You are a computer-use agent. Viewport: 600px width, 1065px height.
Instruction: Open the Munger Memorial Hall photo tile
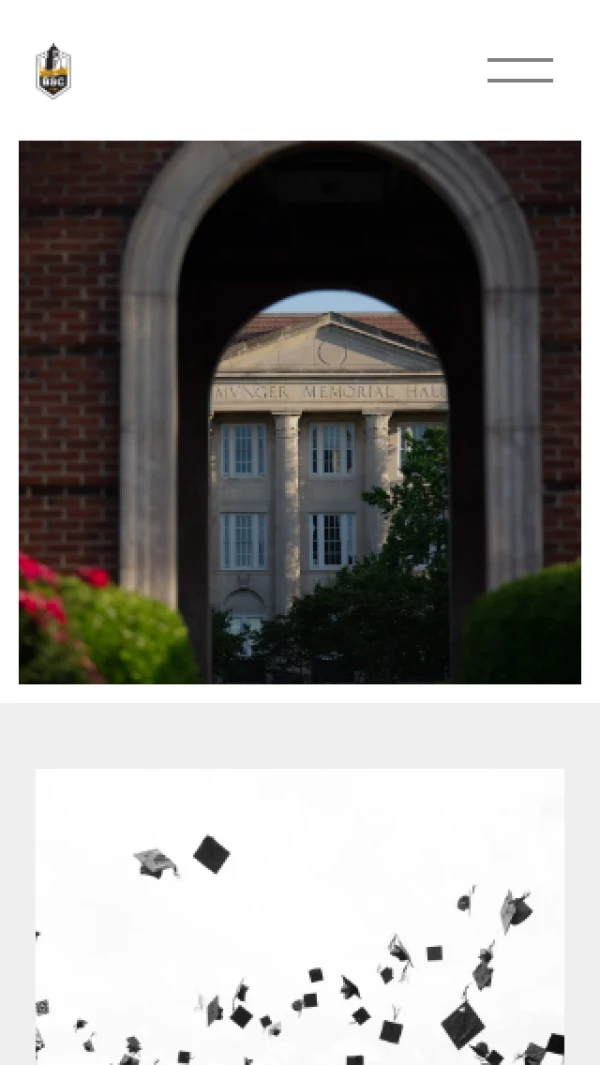300,412
